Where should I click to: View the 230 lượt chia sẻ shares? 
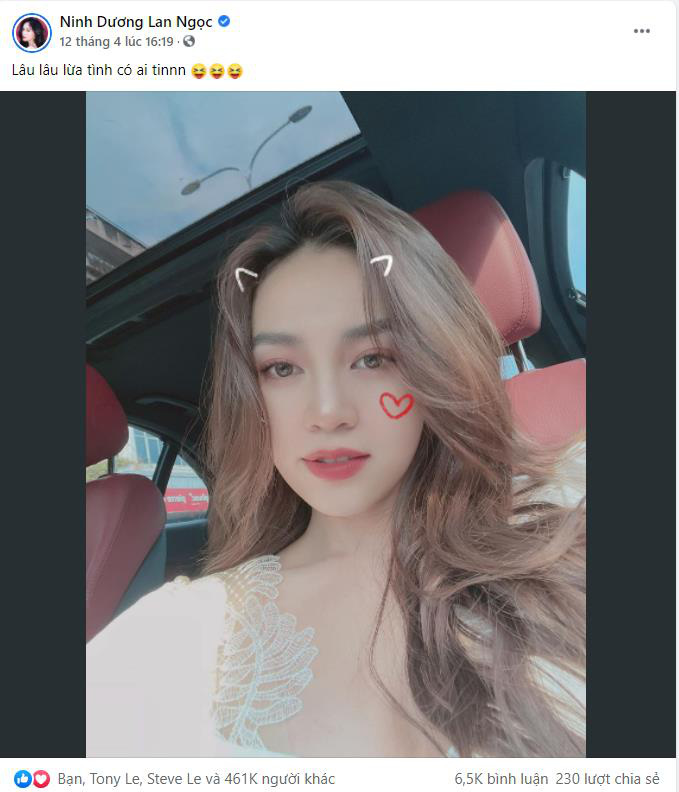(607, 779)
